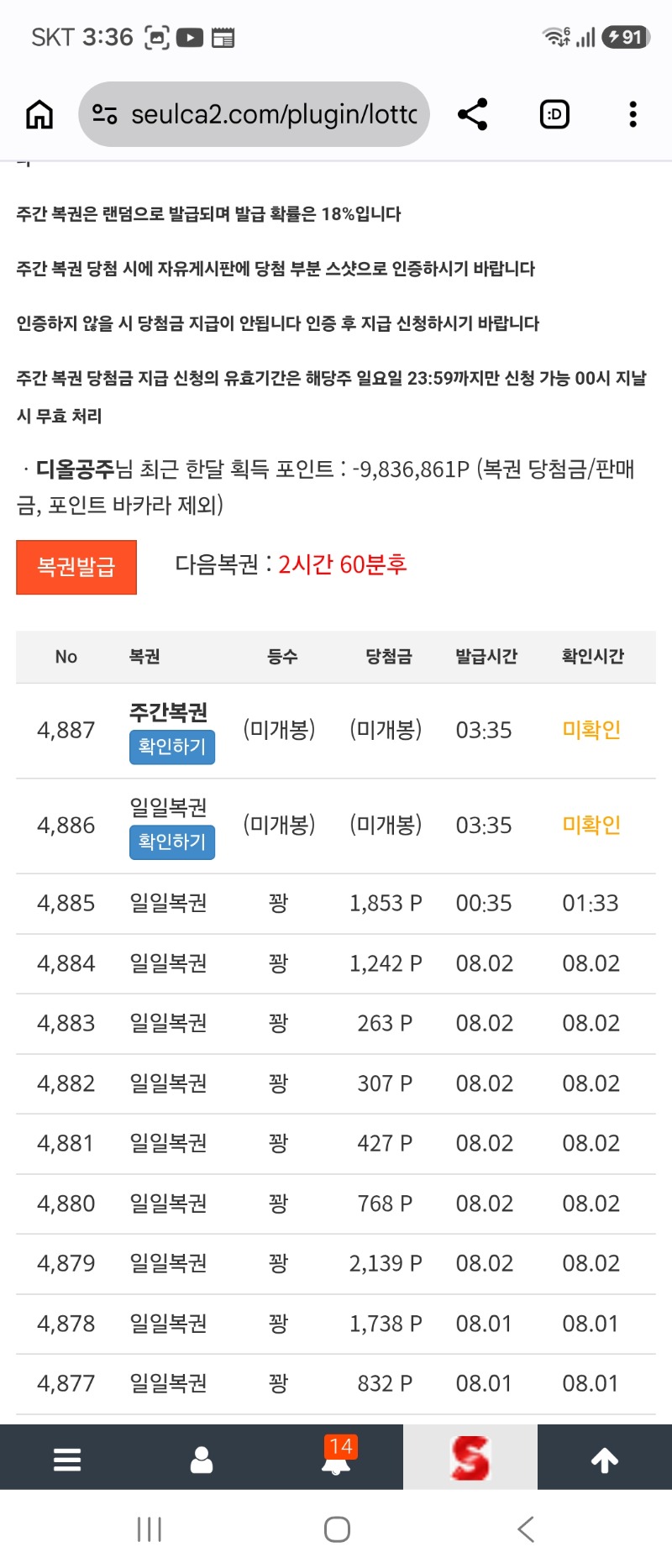Viewport: 672px width, 1568px height.
Task: Open system recent apps
Action: (x=150, y=1529)
